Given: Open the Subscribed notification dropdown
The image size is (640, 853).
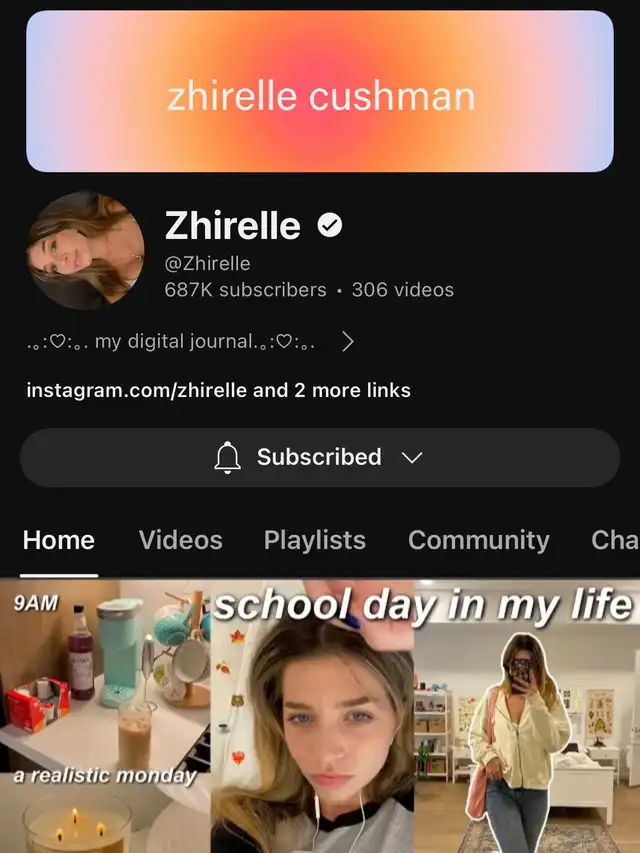Looking at the screenshot, I should click(319, 457).
